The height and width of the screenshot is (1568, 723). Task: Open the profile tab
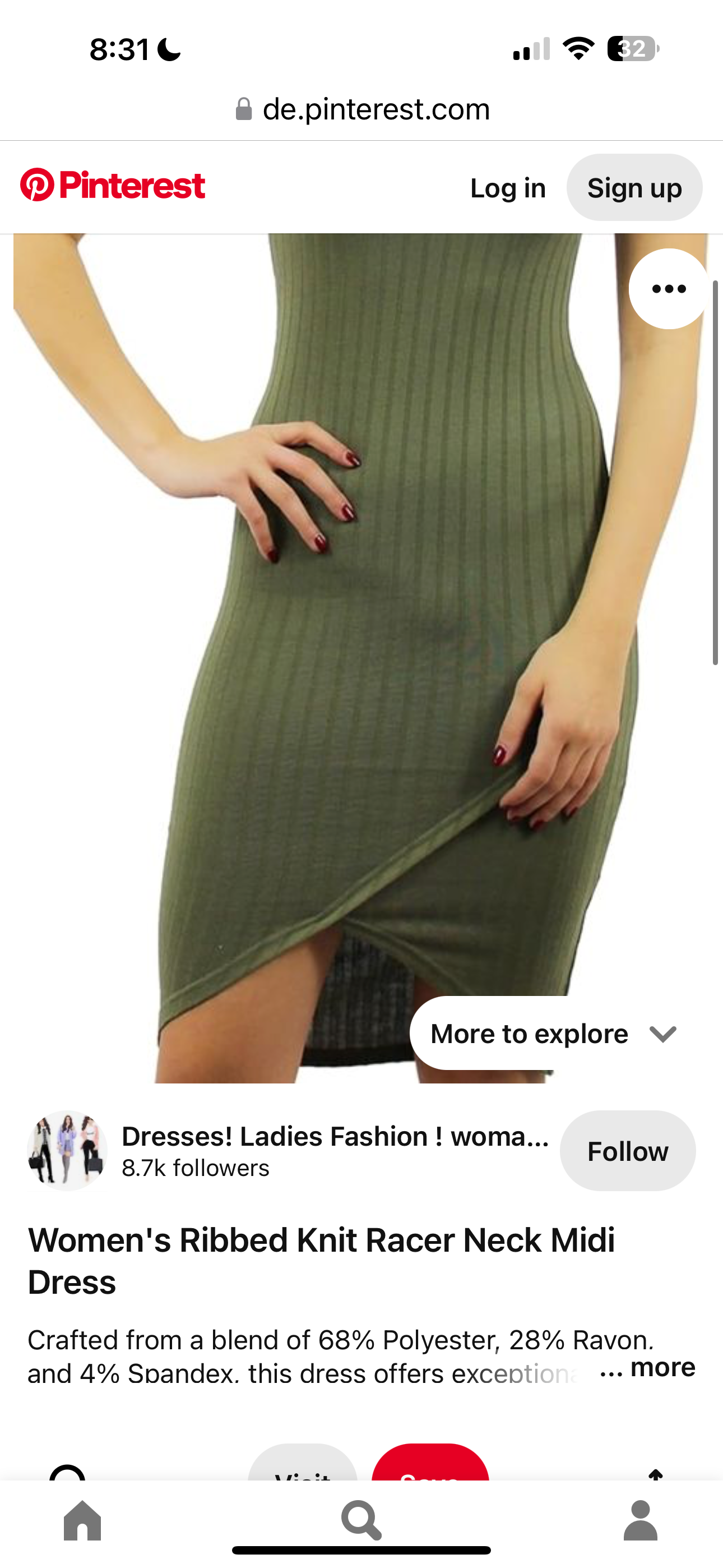(640, 1520)
